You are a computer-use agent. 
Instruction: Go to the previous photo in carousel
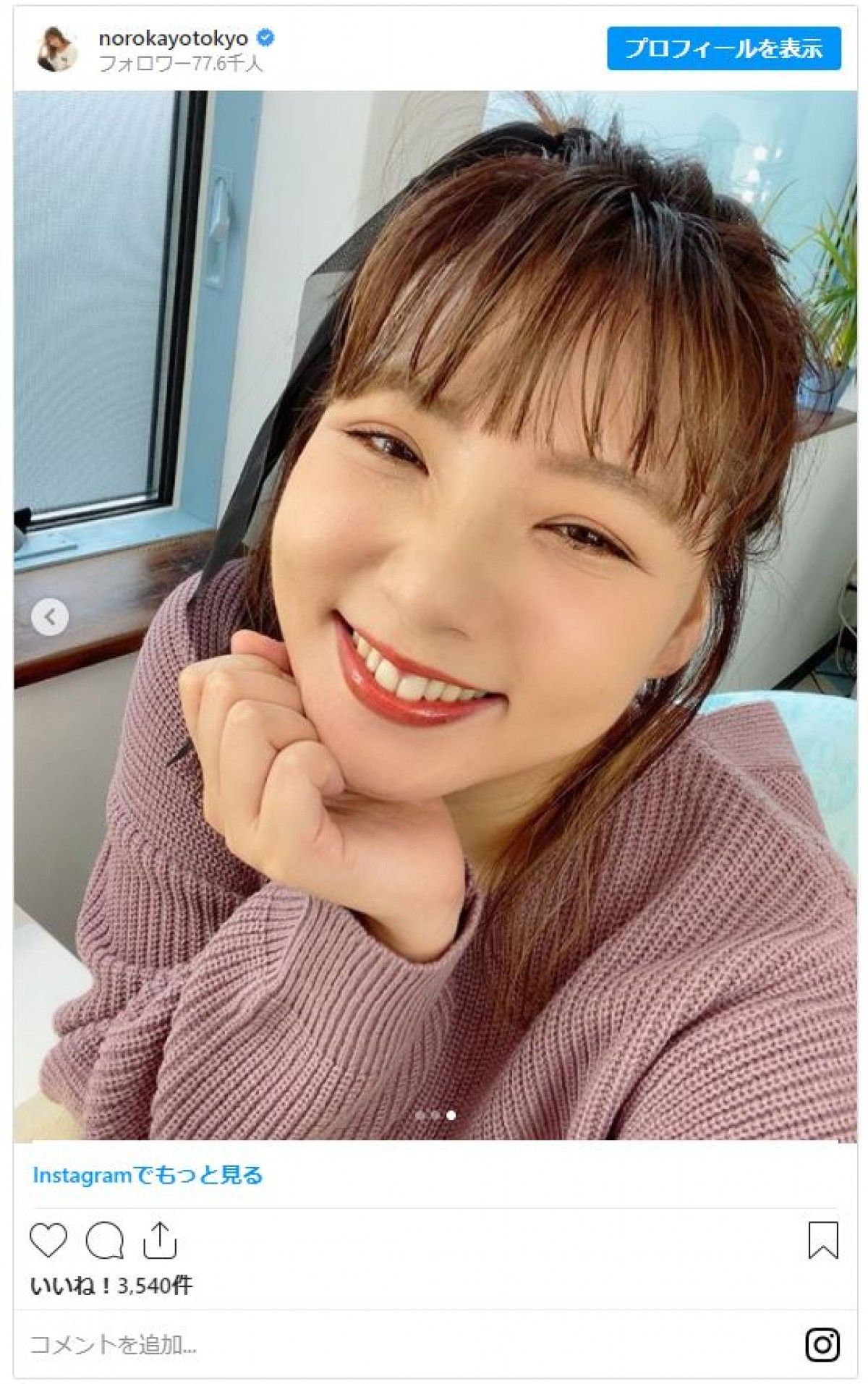point(49,617)
